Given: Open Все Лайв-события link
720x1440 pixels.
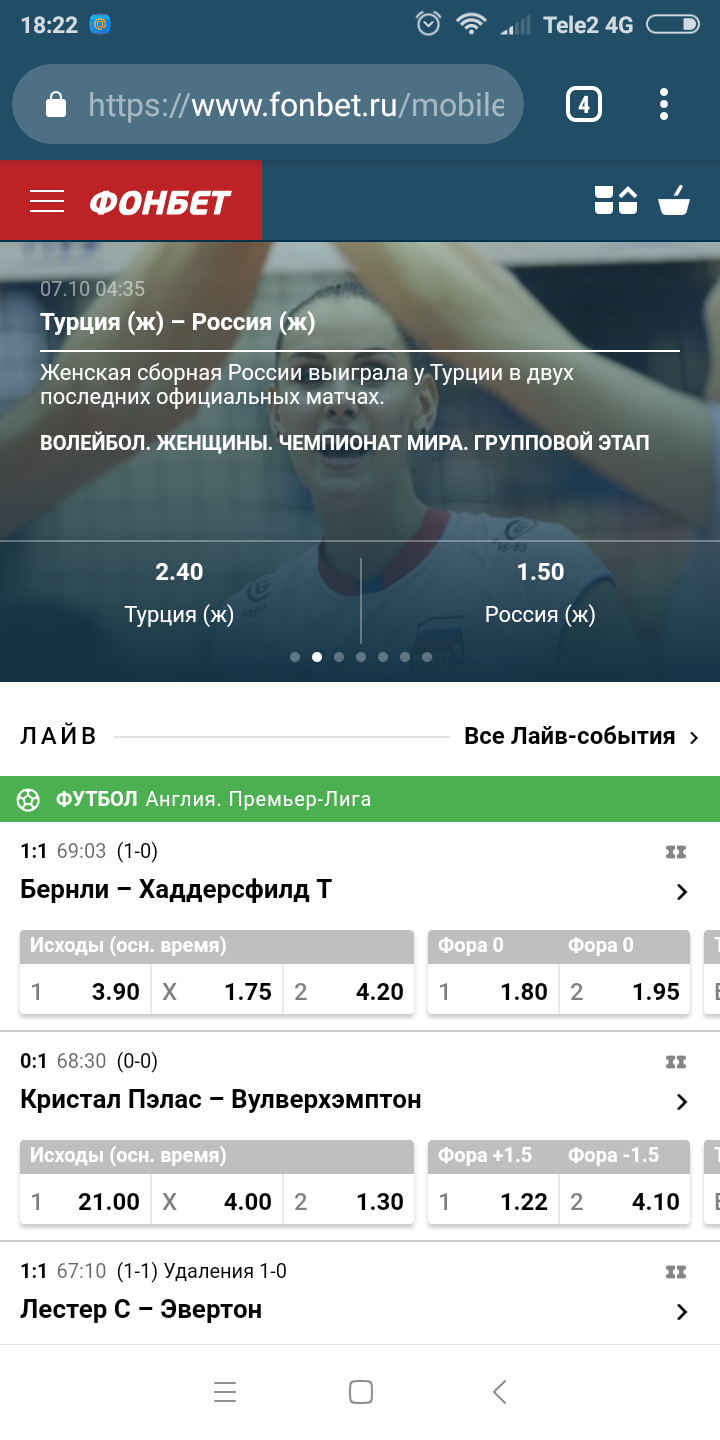Looking at the screenshot, I should pos(581,737).
